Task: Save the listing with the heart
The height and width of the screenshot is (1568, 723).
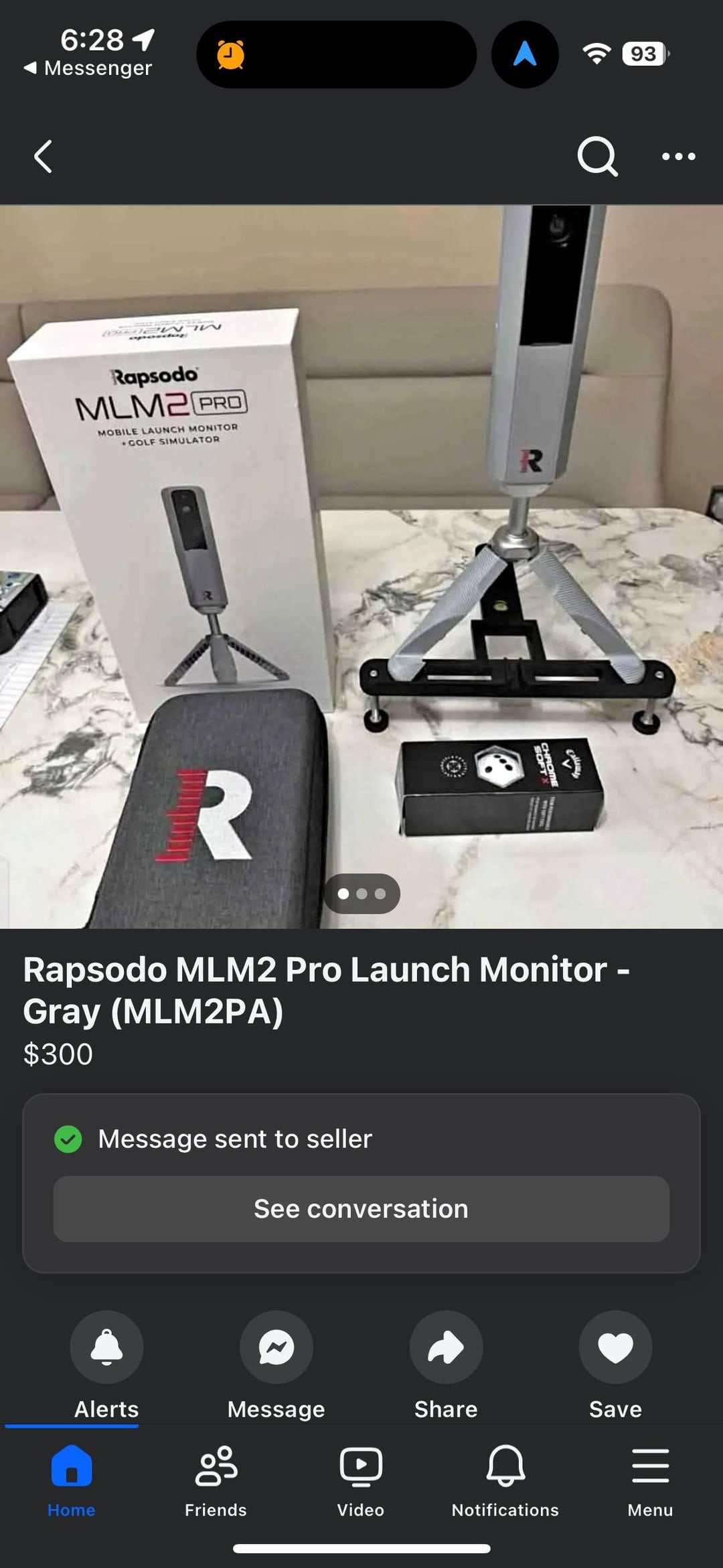Action: (615, 1365)
